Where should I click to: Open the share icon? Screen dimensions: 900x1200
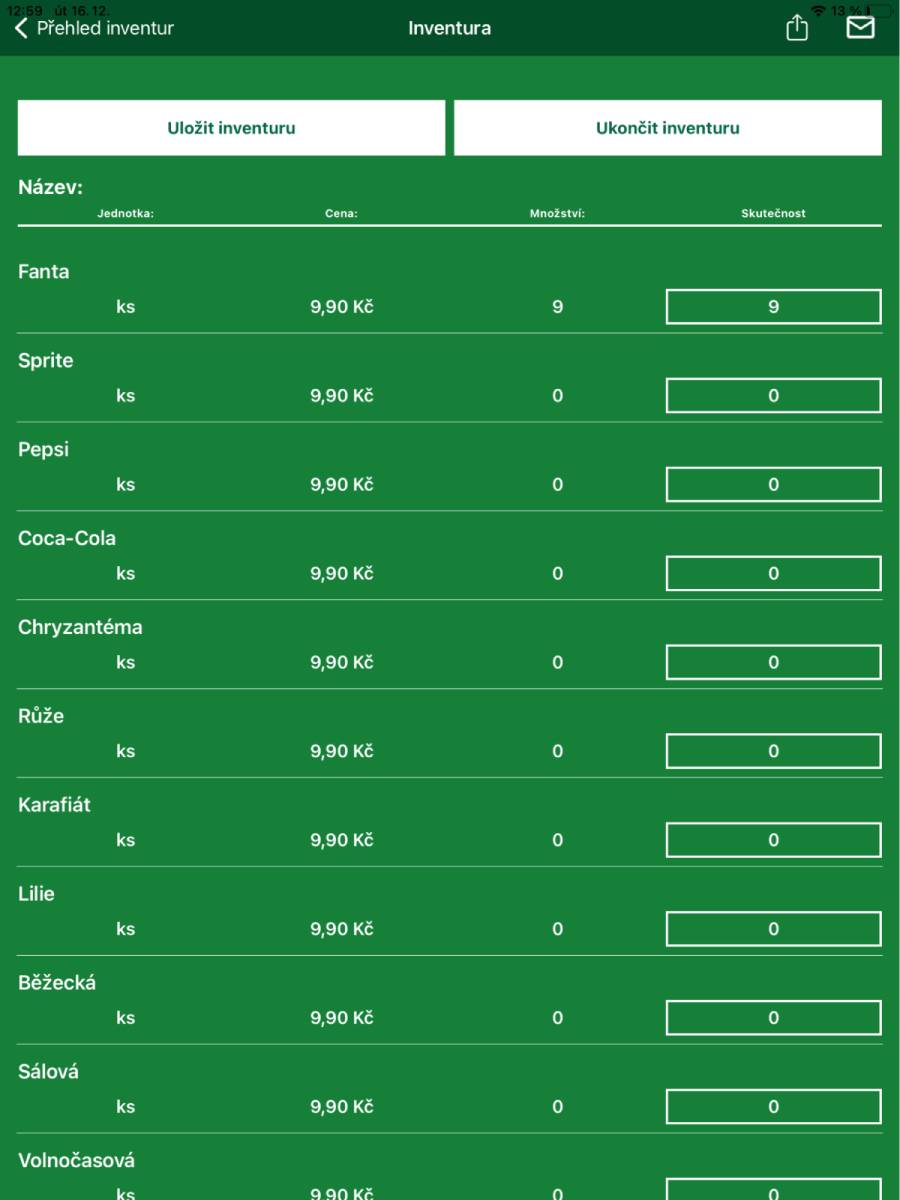click(796, 29)
